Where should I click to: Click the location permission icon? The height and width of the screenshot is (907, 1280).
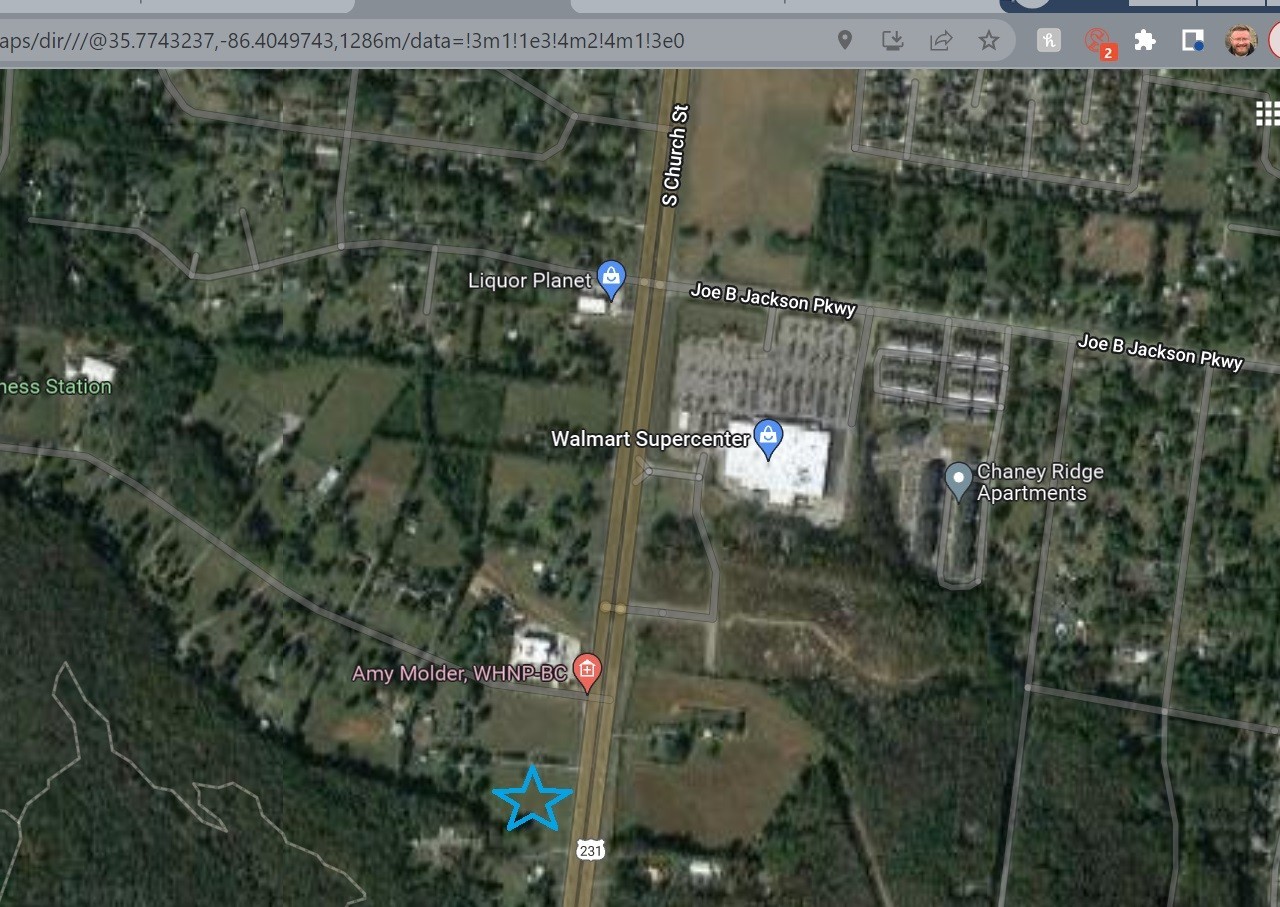pos(845,40)
